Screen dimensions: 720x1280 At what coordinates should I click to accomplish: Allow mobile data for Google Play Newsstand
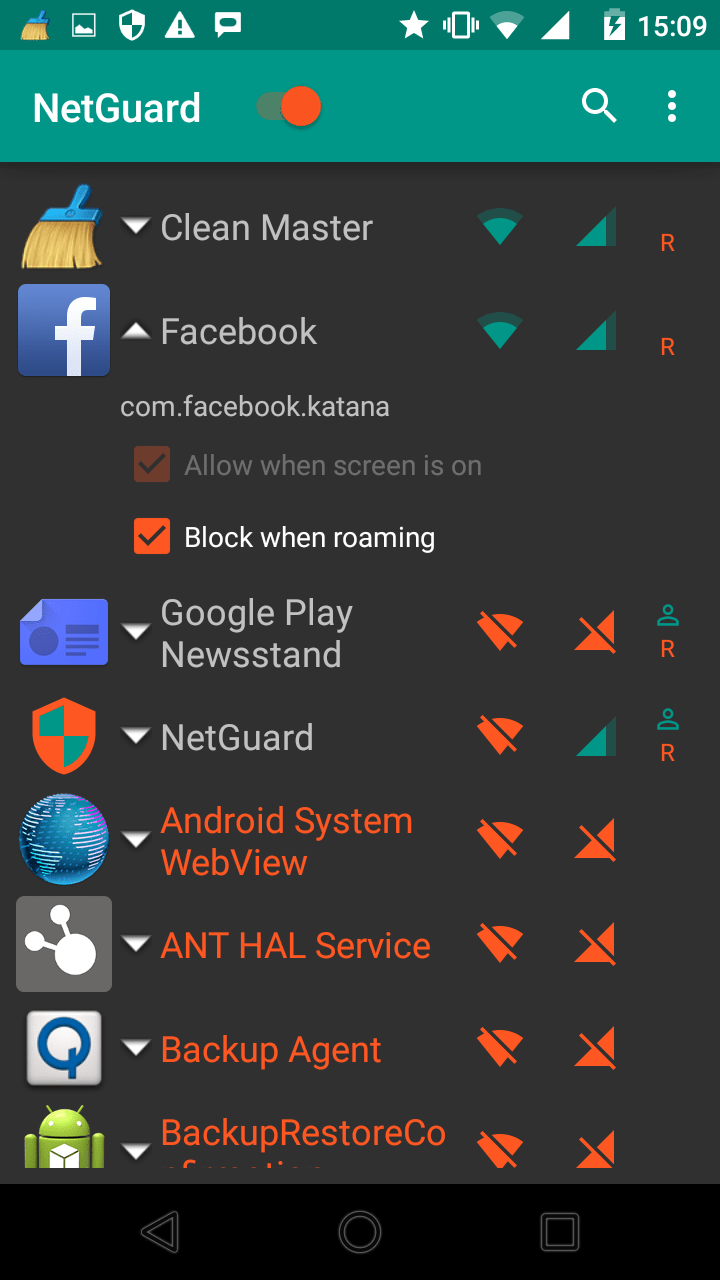[596, 633]
